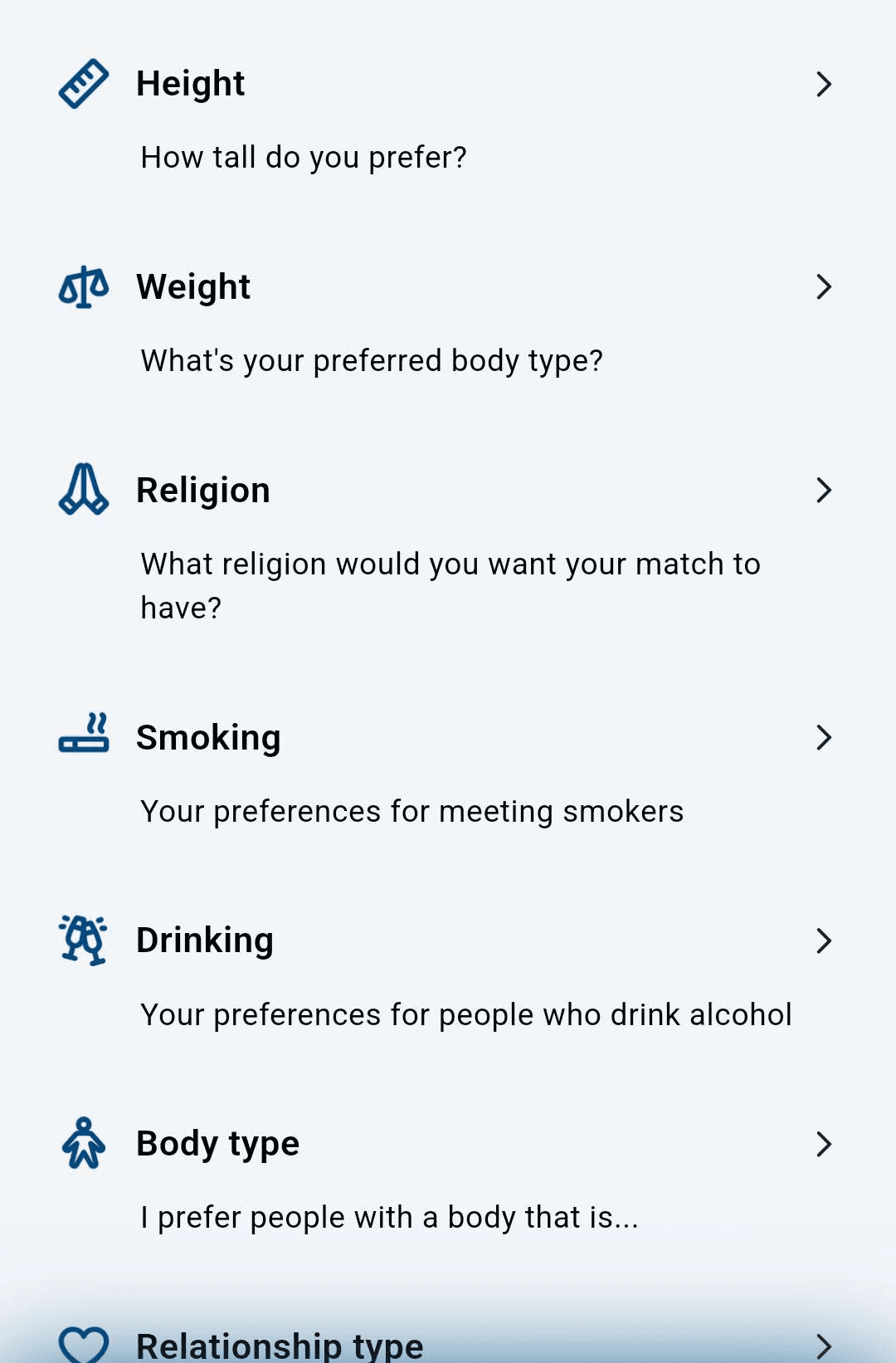Click the clinking glasses Drinking icon
The image size is (896, 1363).
click(x=83, y=940)
